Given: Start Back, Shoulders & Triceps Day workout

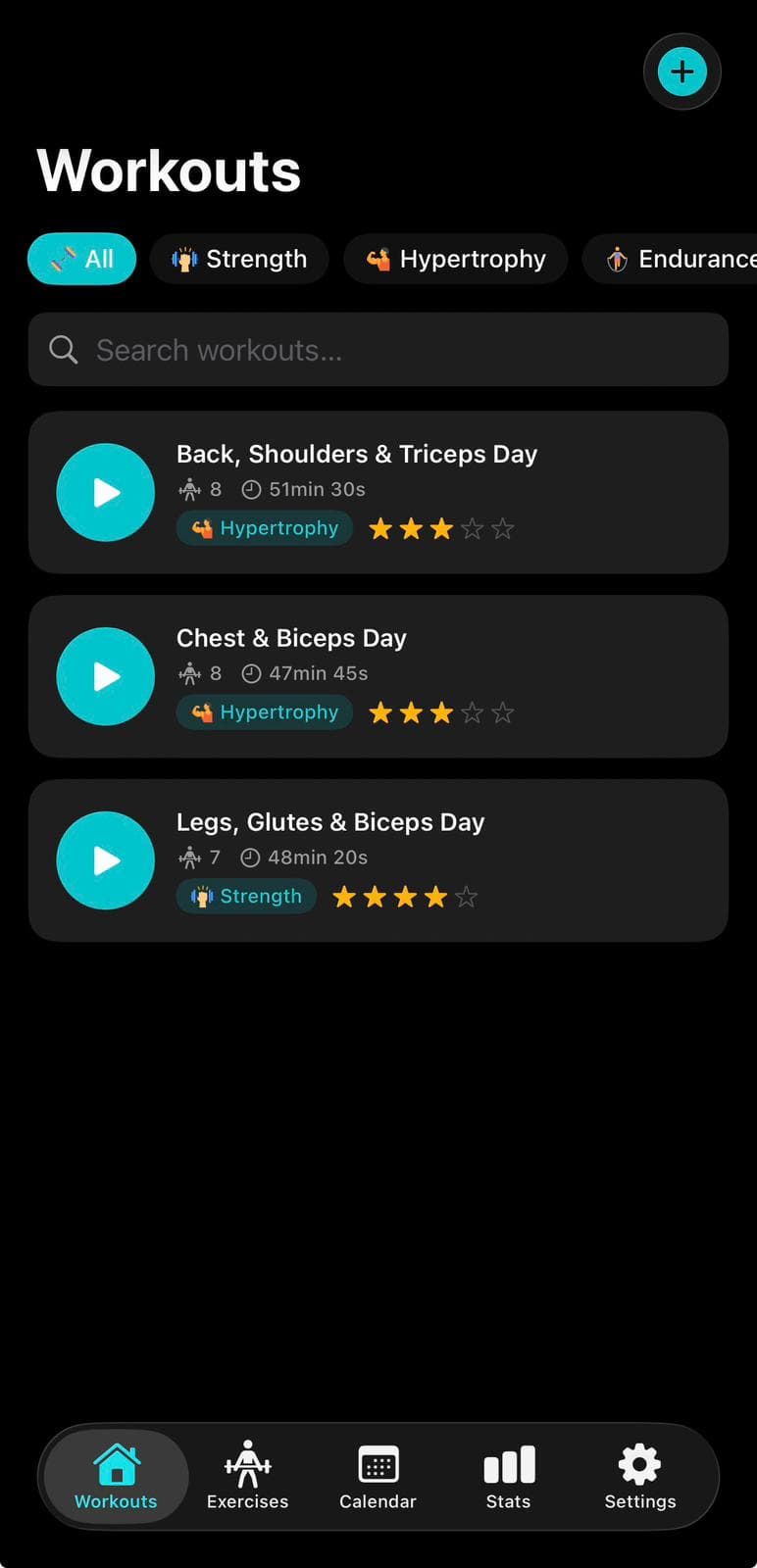Looking at the screenshot, I should click(x=106, y=492).
